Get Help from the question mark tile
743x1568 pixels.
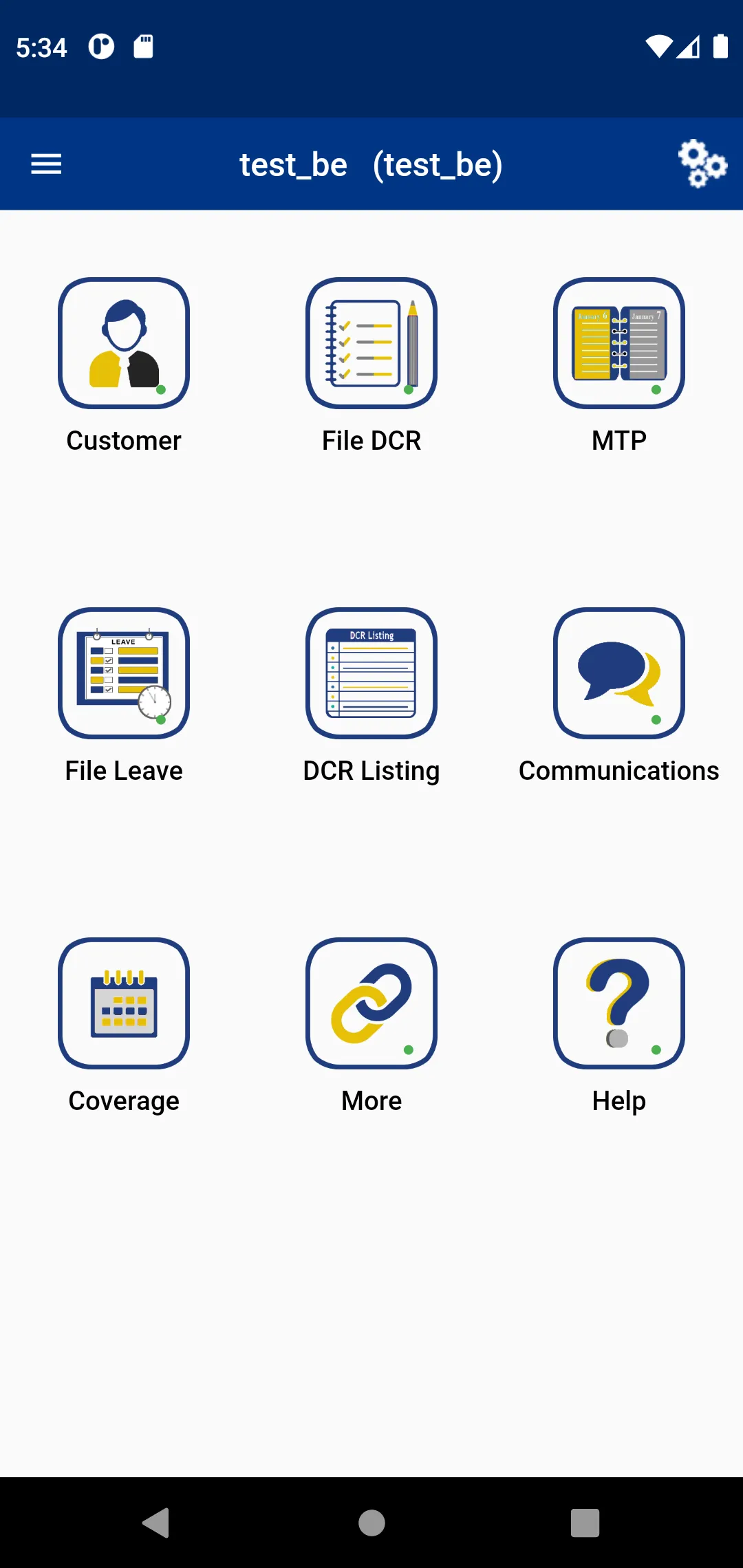pos(619,1003)
